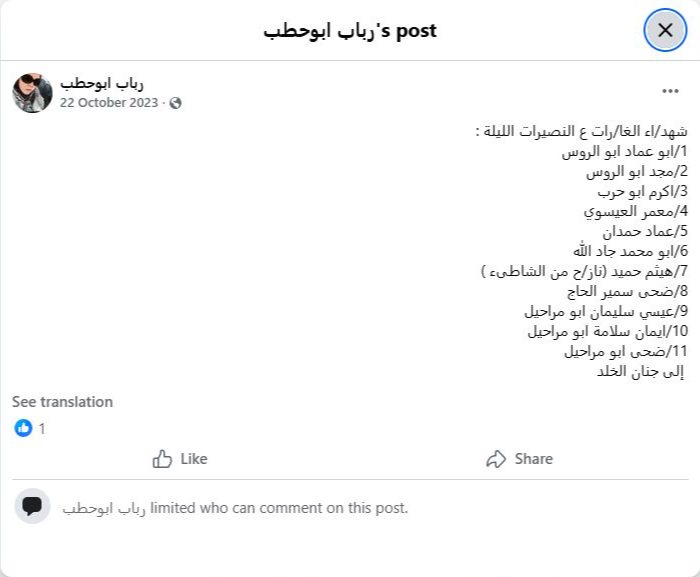Like this post

click(x=180, y=458)
